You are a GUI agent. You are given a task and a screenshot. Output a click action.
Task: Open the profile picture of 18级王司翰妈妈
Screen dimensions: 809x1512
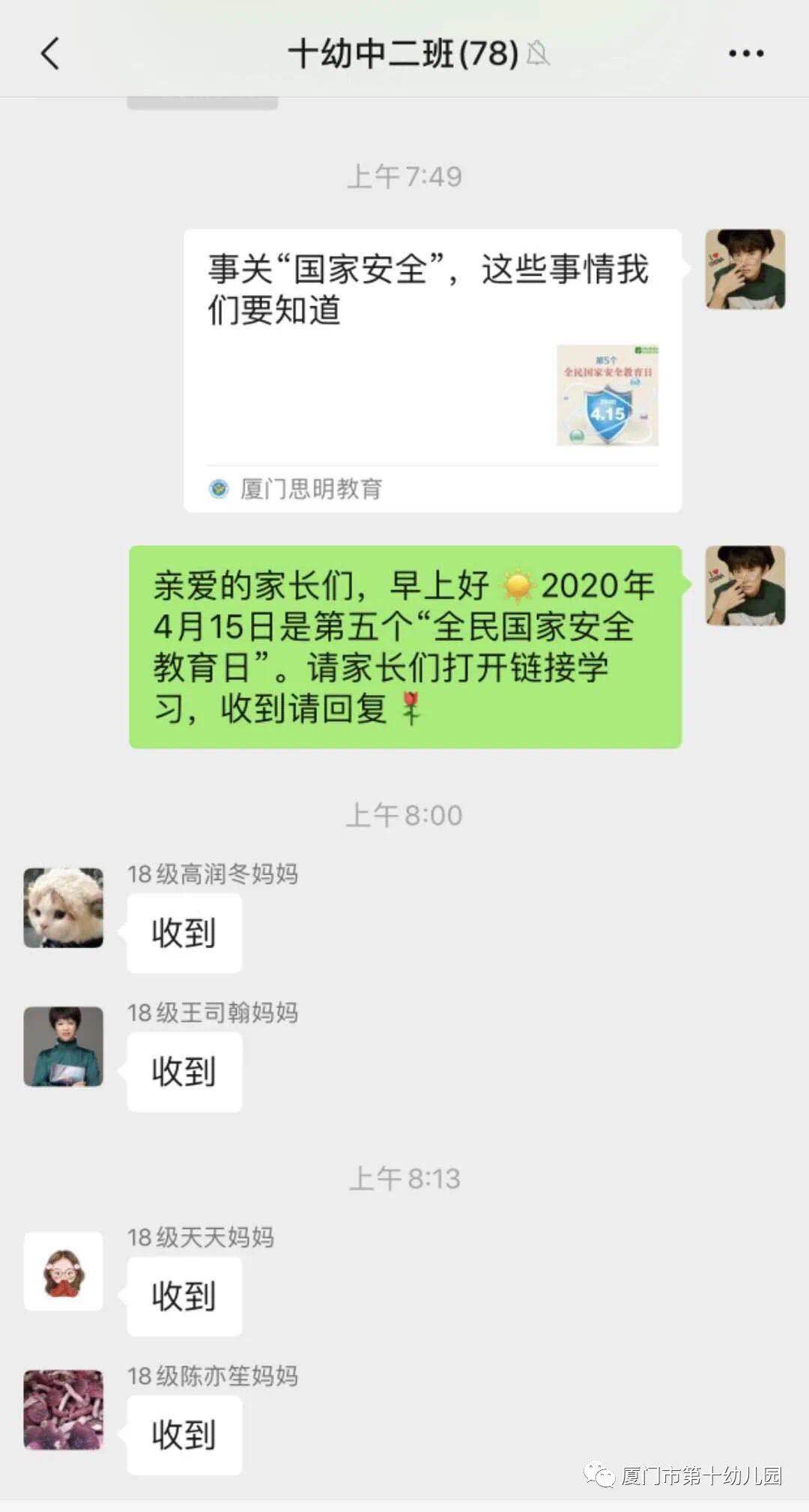tap(64, 1046)
